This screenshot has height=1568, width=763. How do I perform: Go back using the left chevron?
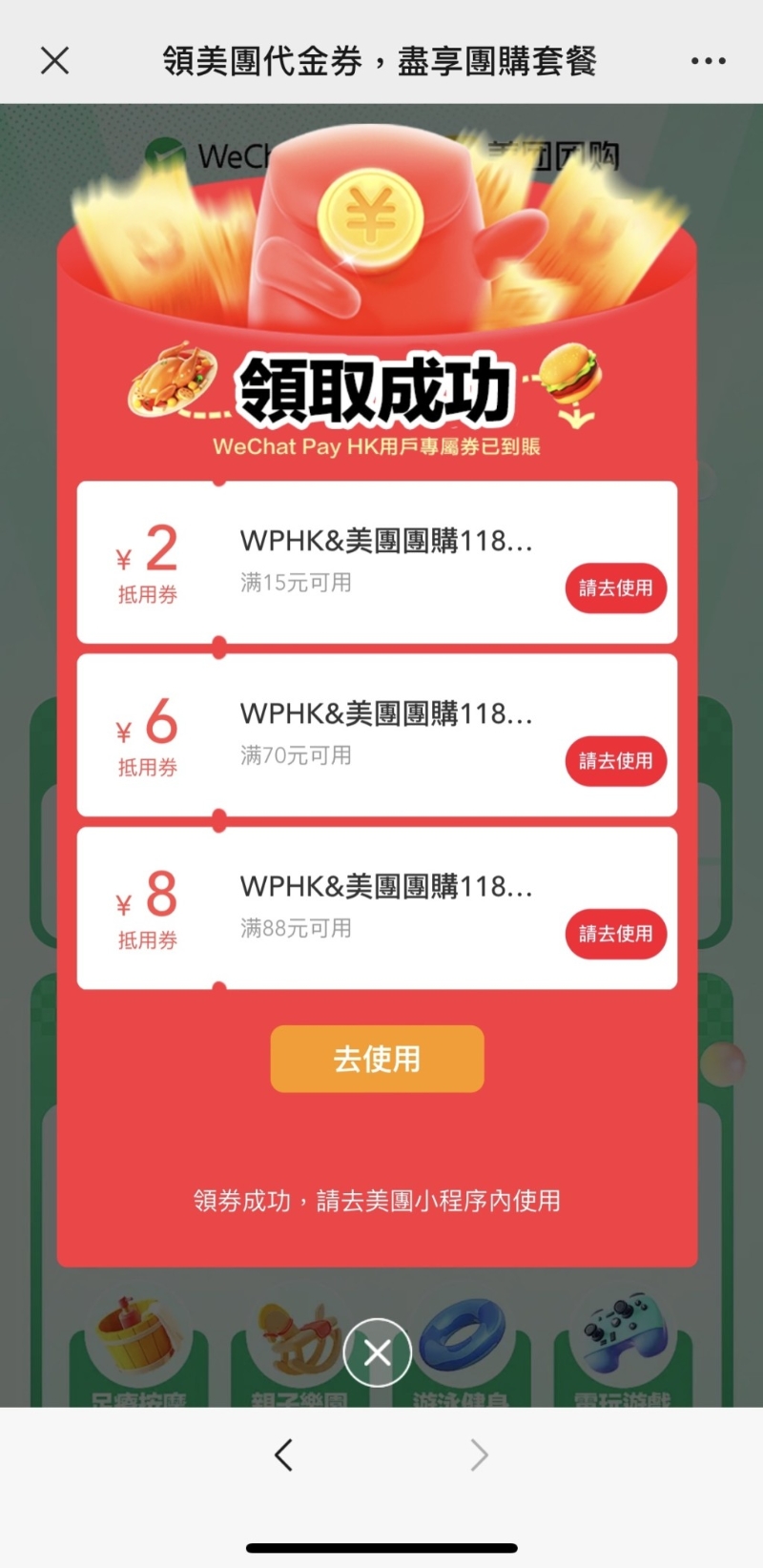pos(283,1455)
